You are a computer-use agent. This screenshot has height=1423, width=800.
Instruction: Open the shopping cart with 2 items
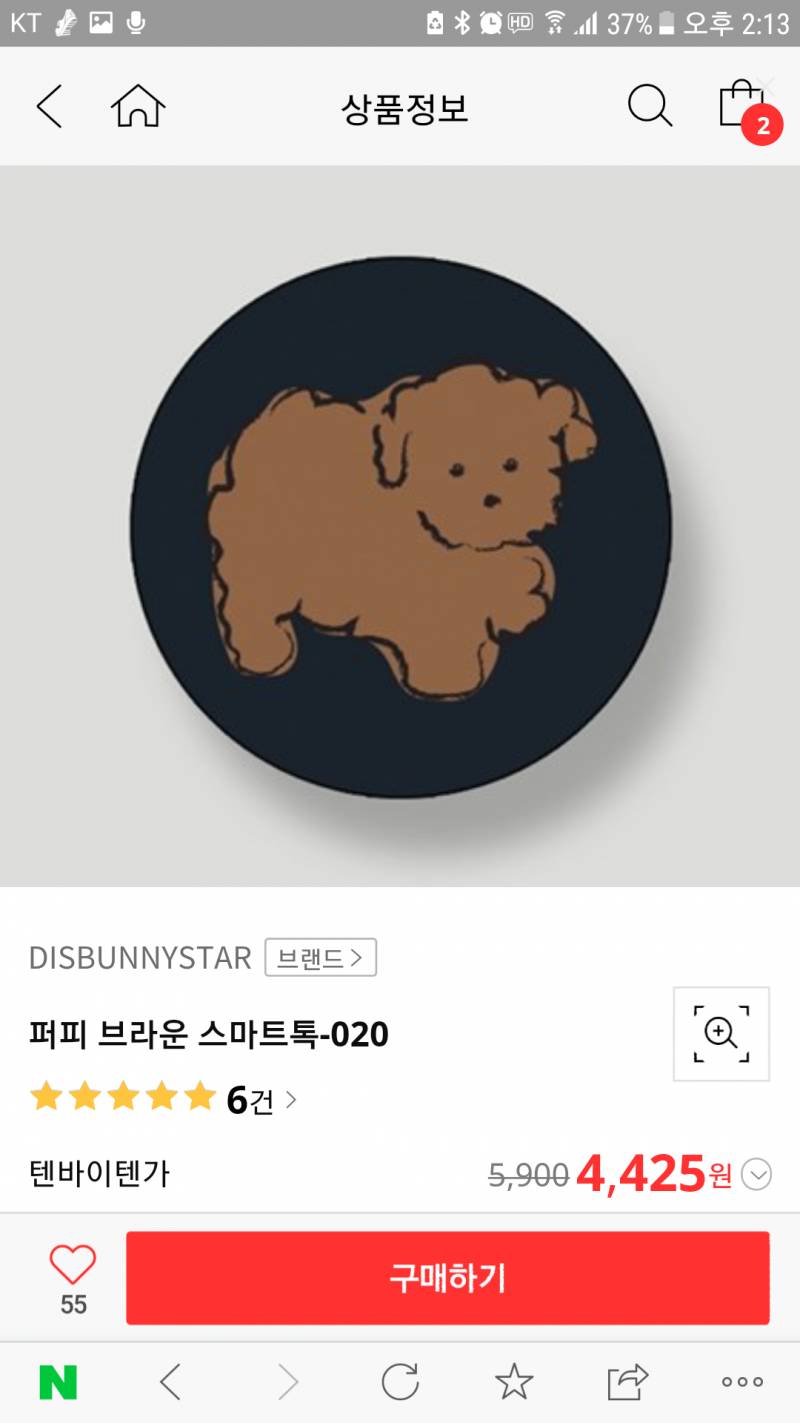pos(741,104)
